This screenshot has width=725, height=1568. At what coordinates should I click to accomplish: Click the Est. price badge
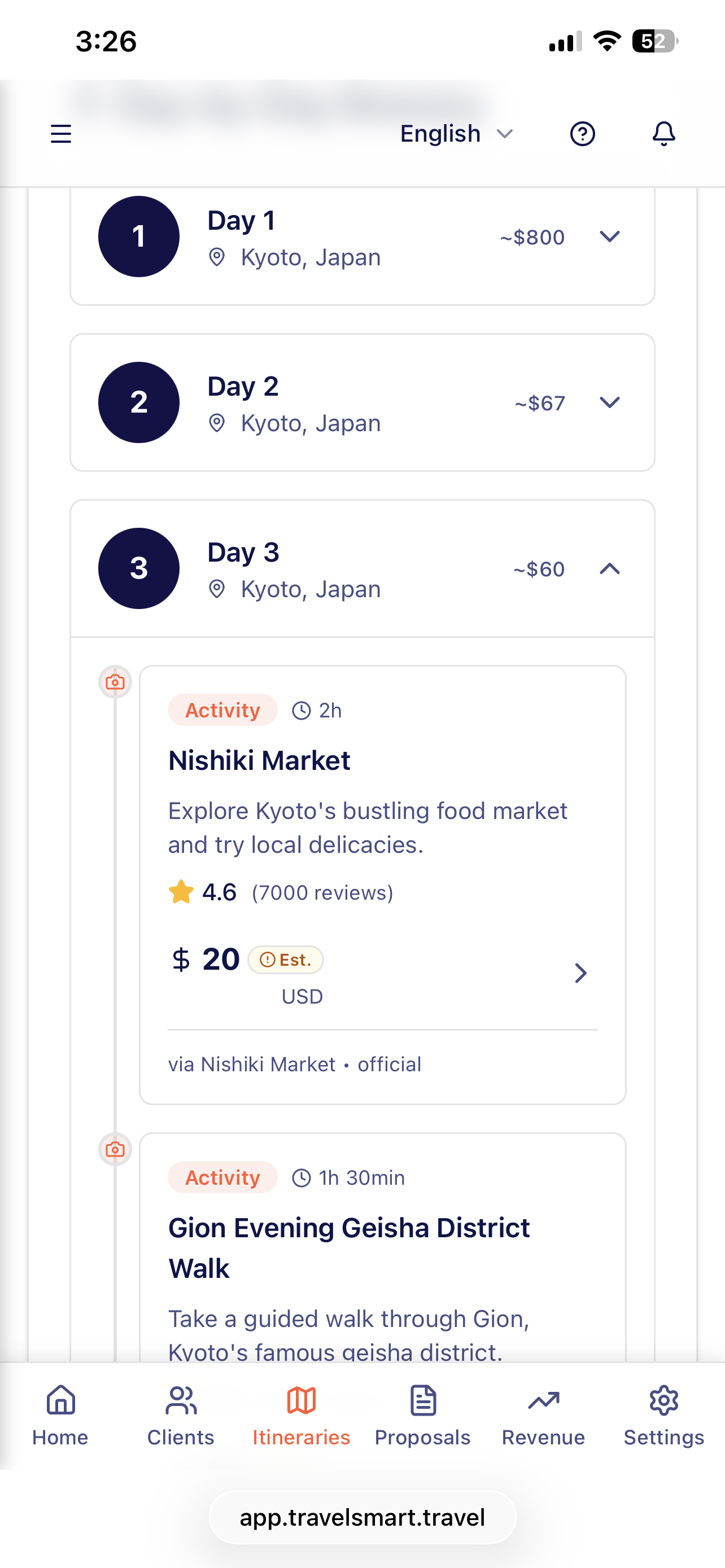pyautogui.click(x=286, y=960)
